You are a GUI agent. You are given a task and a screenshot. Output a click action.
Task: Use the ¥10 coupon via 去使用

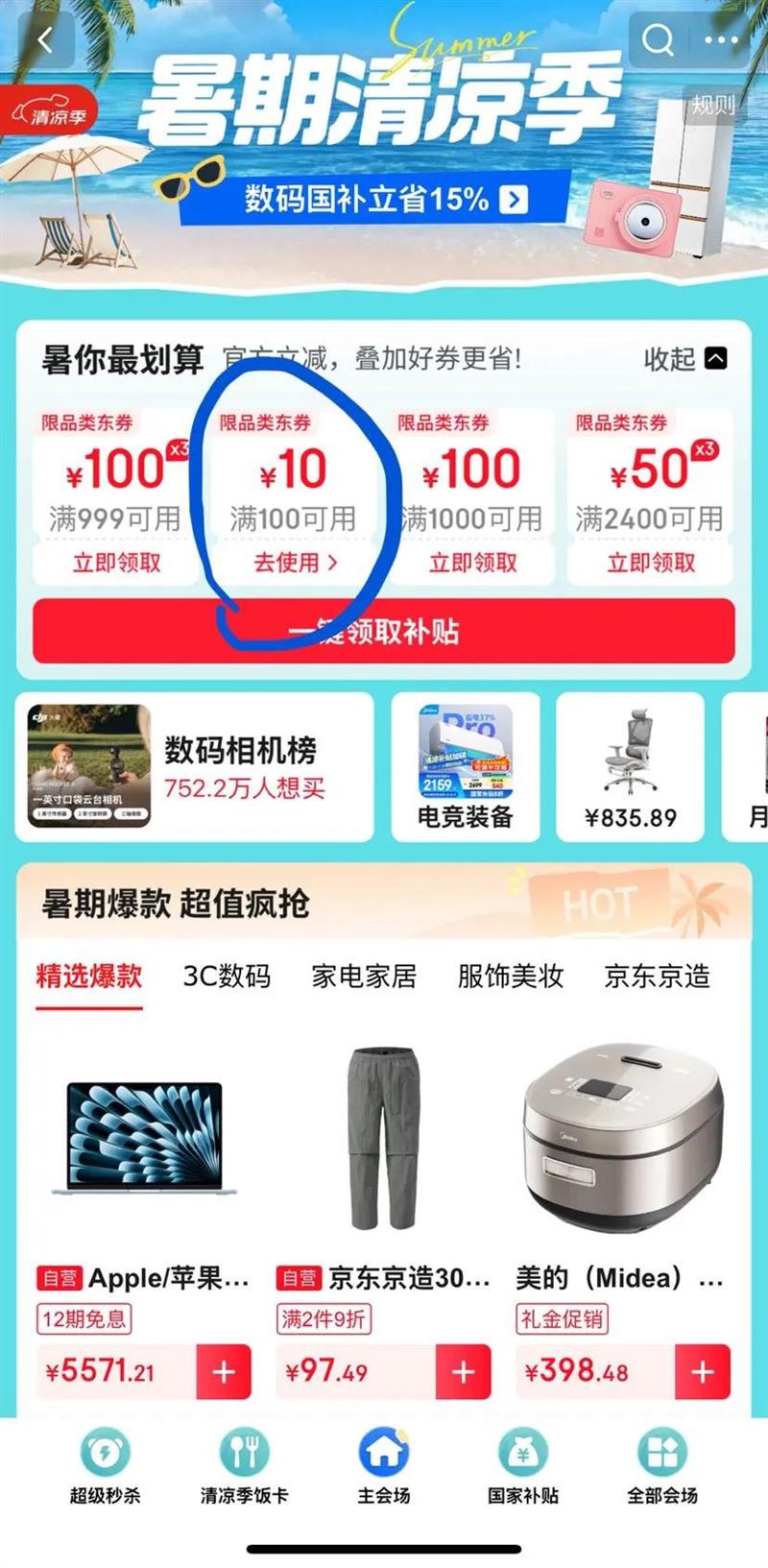pyautogui.click(x=295, y=563)
